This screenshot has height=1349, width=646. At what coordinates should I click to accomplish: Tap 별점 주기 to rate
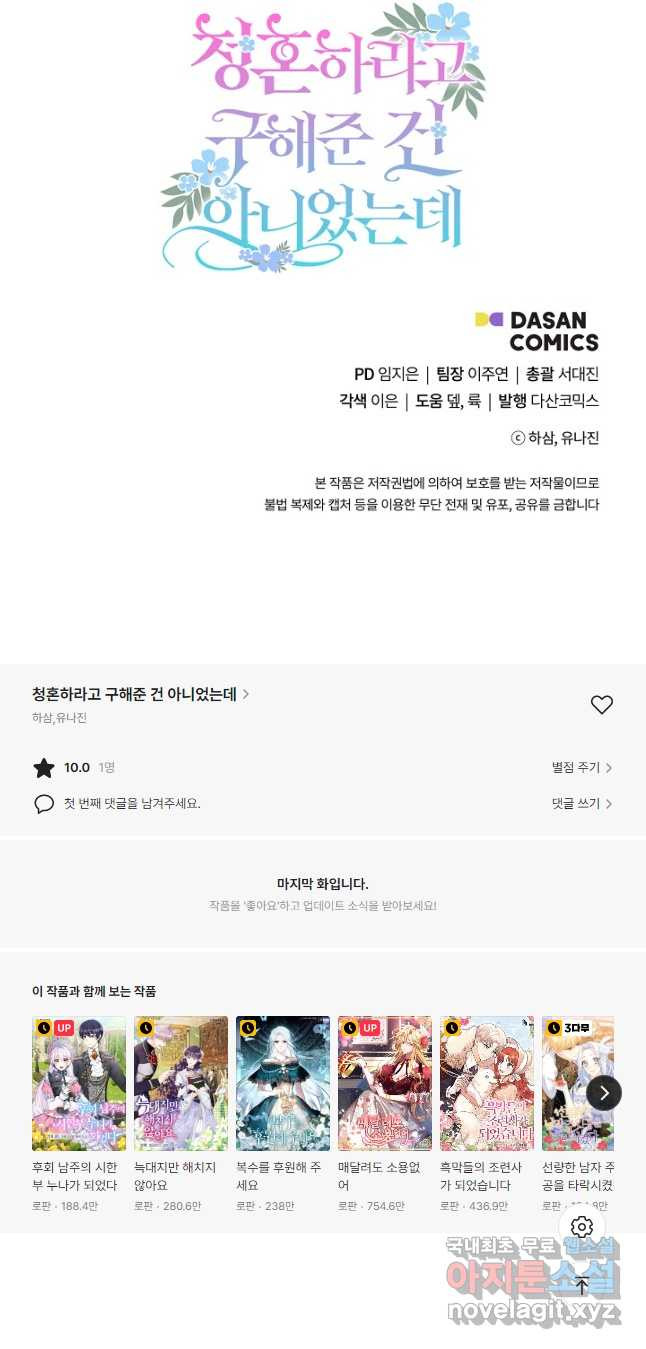point(581,767)
